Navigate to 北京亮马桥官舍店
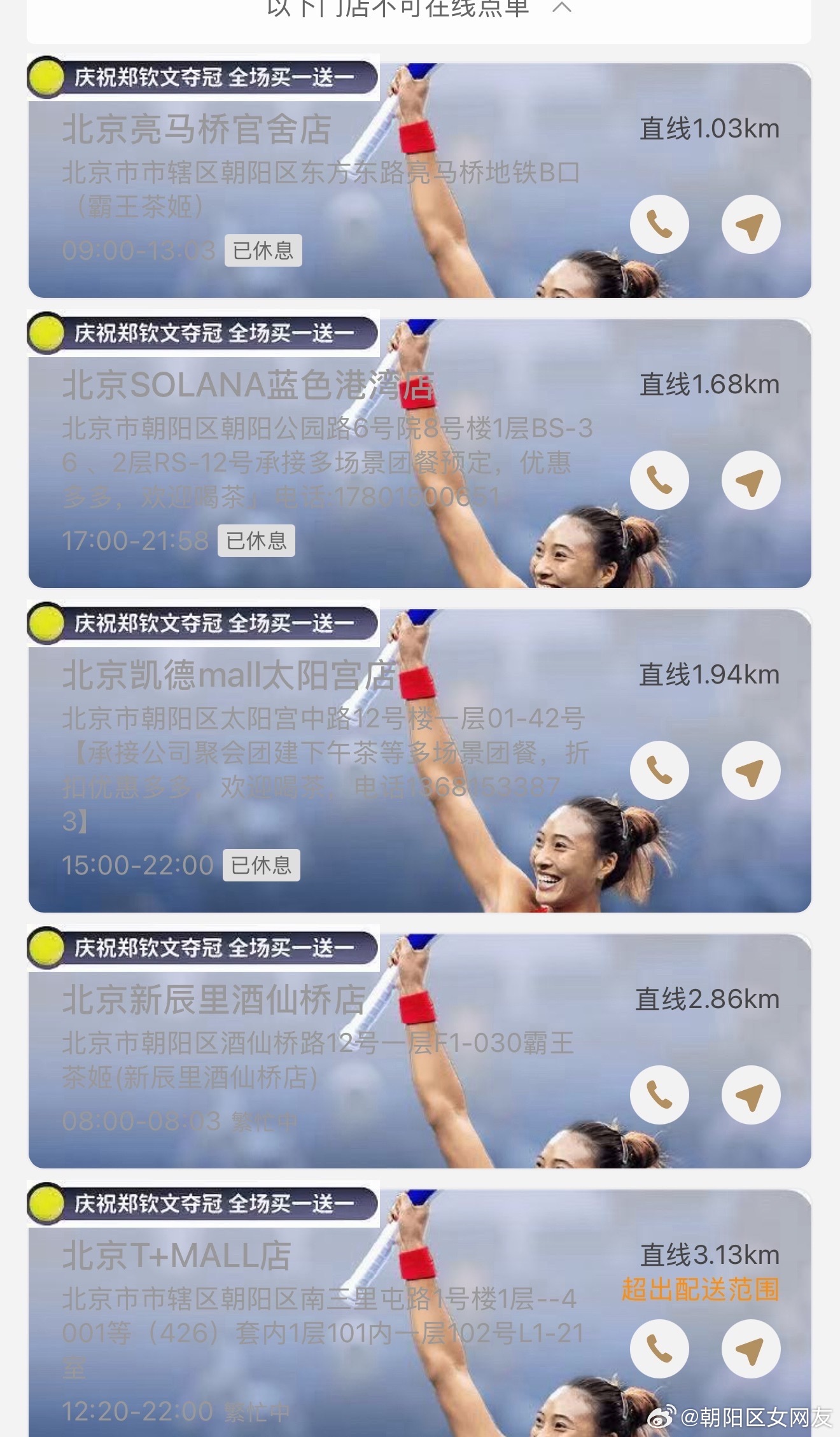 (751, 224)
